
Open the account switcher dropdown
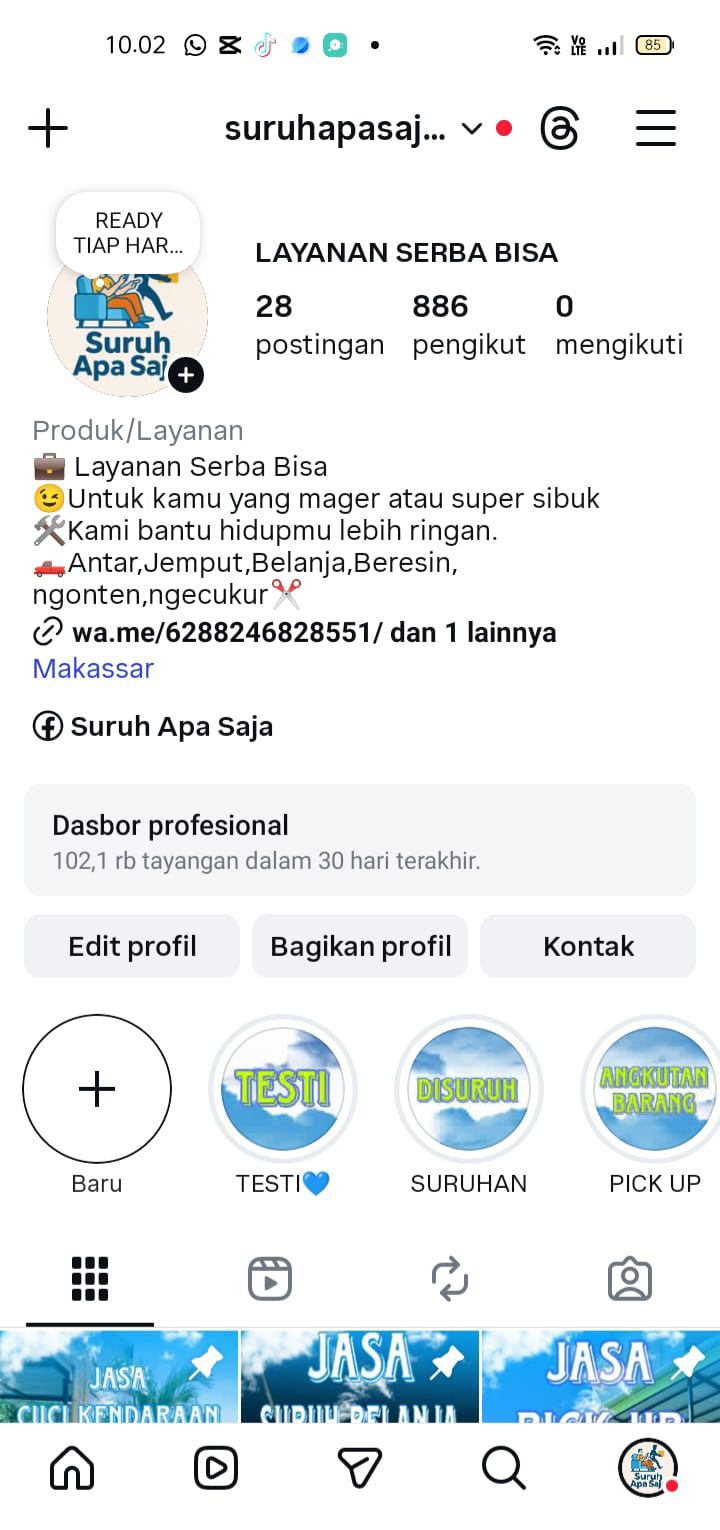(x=471, y=129)
